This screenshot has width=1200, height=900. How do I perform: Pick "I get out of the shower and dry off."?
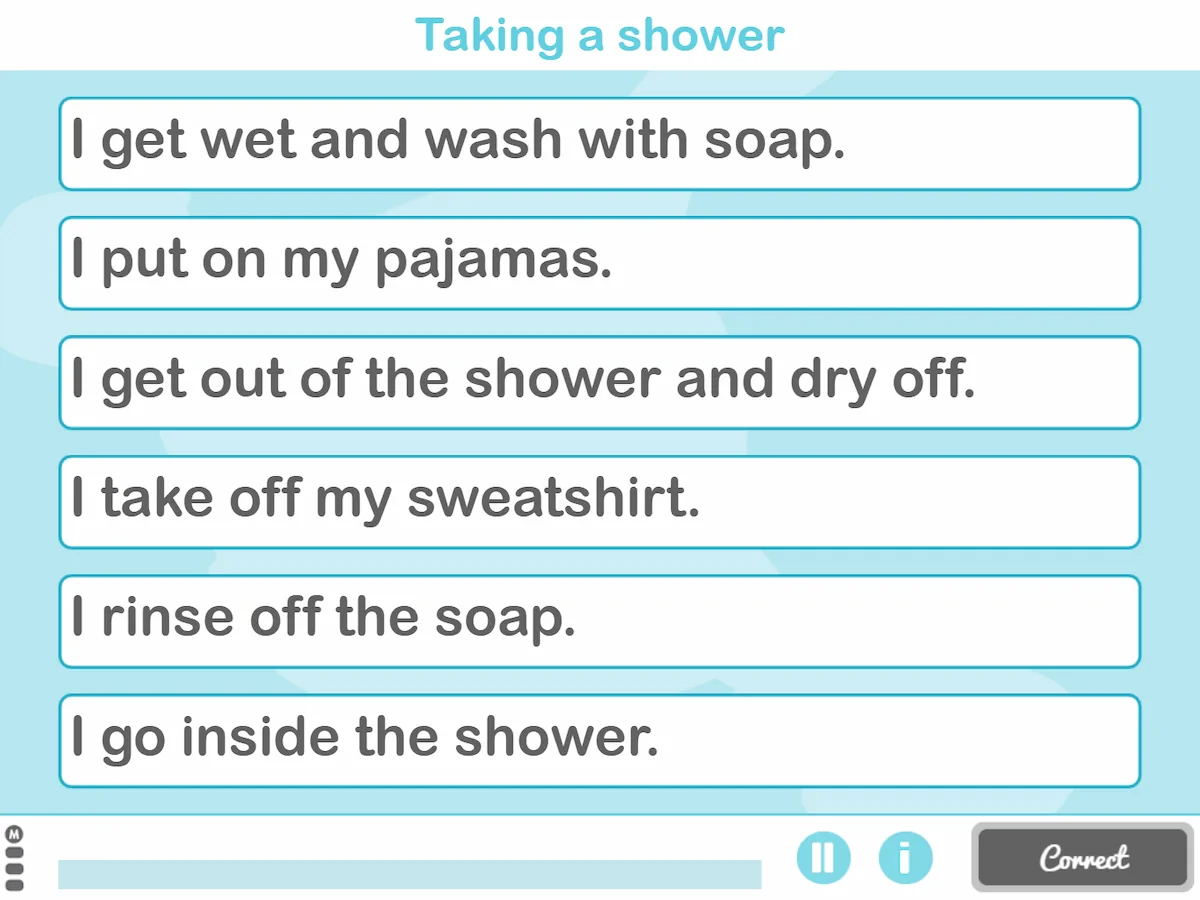click(600, 382)
